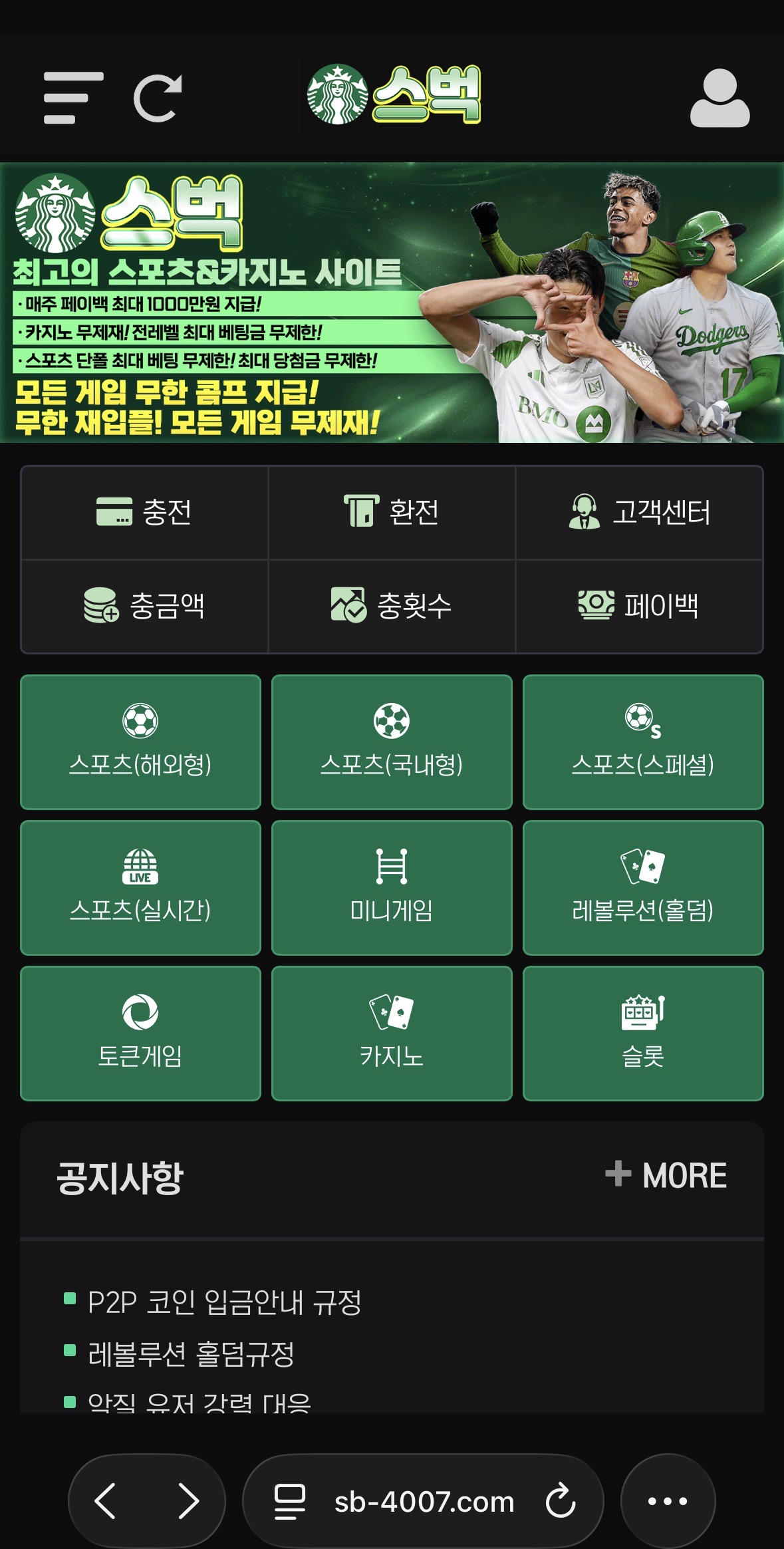This screenshot has height=1549, width=784.
Task: Open the 환전 withdrawal button
Action: [392, 512]
